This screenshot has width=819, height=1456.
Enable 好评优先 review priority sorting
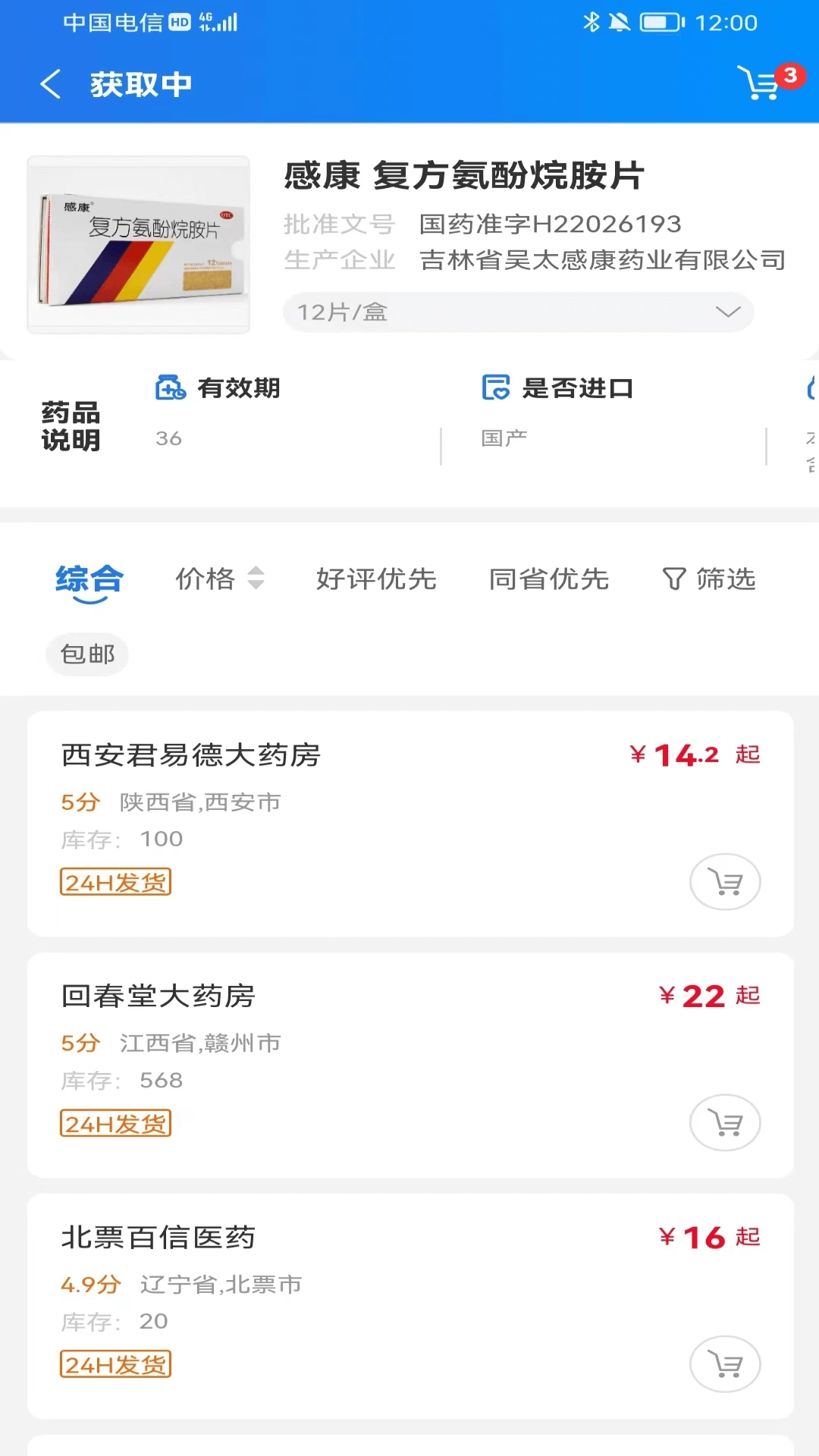377,579
